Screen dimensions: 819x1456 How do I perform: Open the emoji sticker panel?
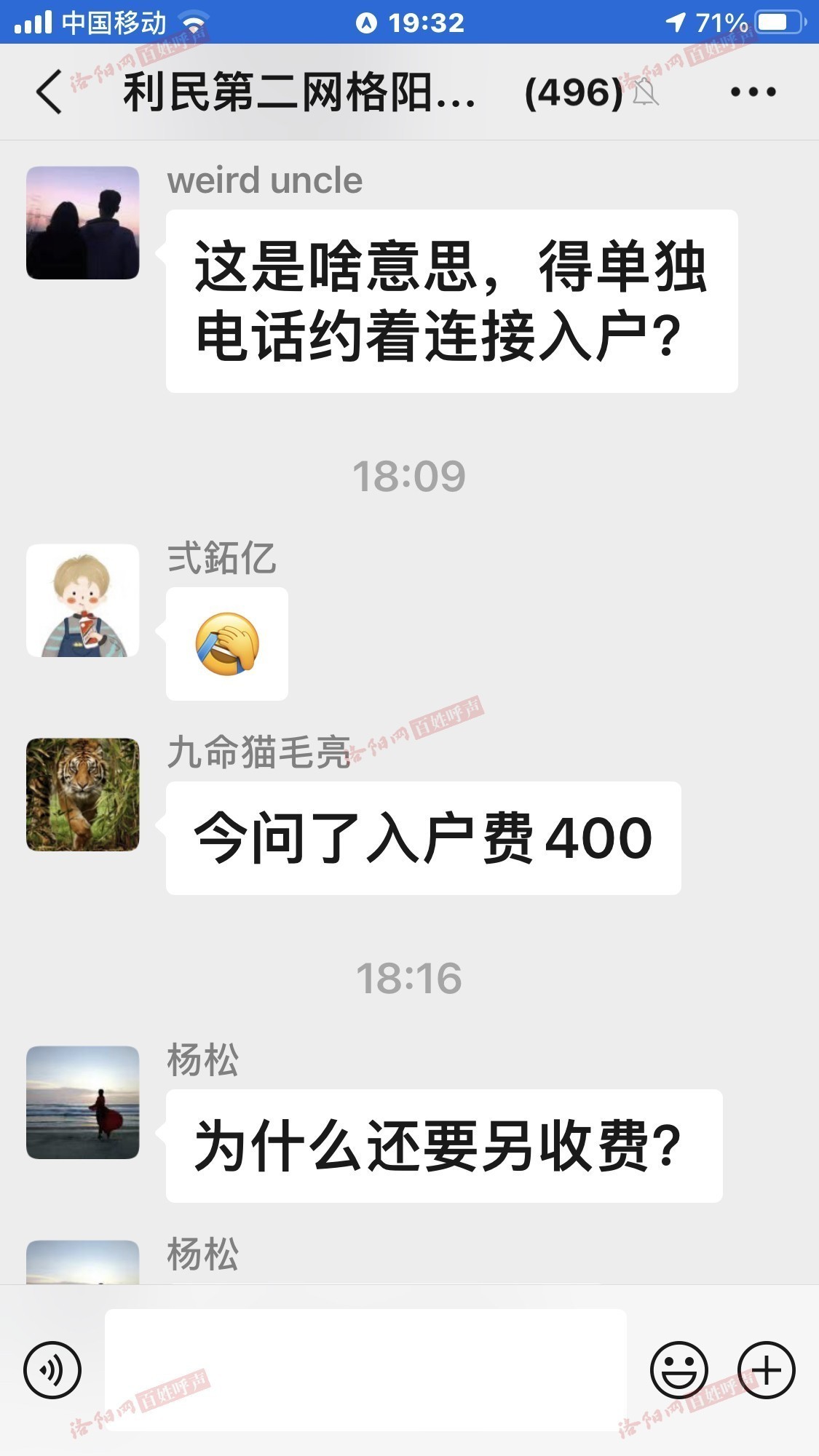(678, 1370)
